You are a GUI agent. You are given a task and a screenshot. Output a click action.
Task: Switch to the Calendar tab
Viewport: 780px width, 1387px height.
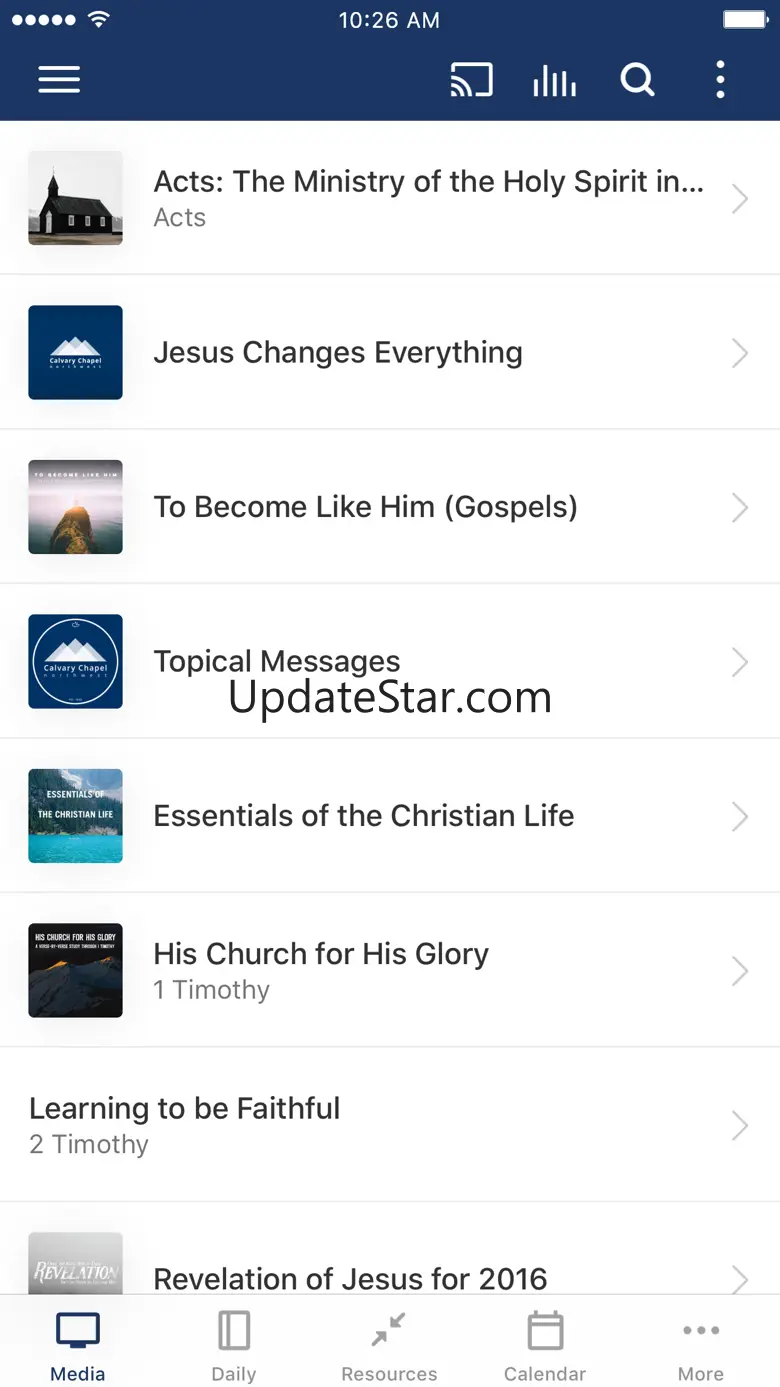click(x=545, y=1346)
